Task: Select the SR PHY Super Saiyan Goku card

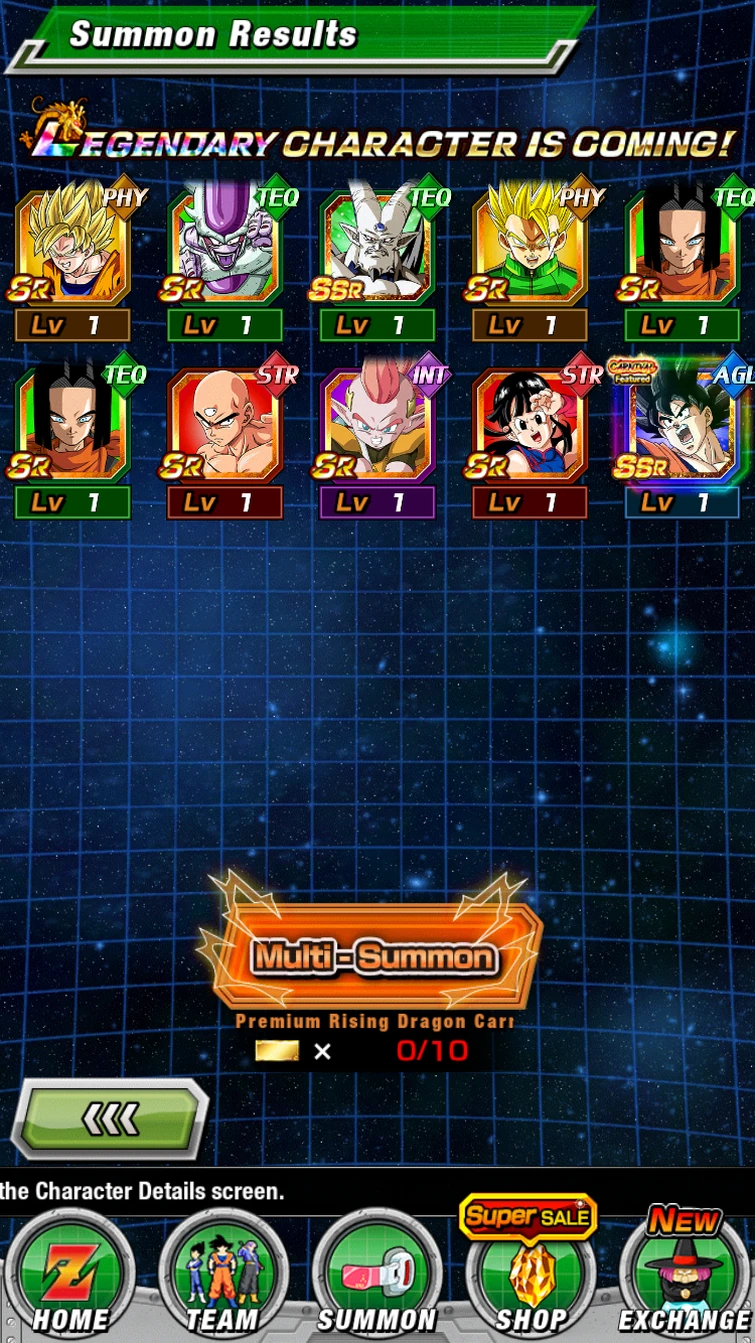Action: click(x=72, y=243)
